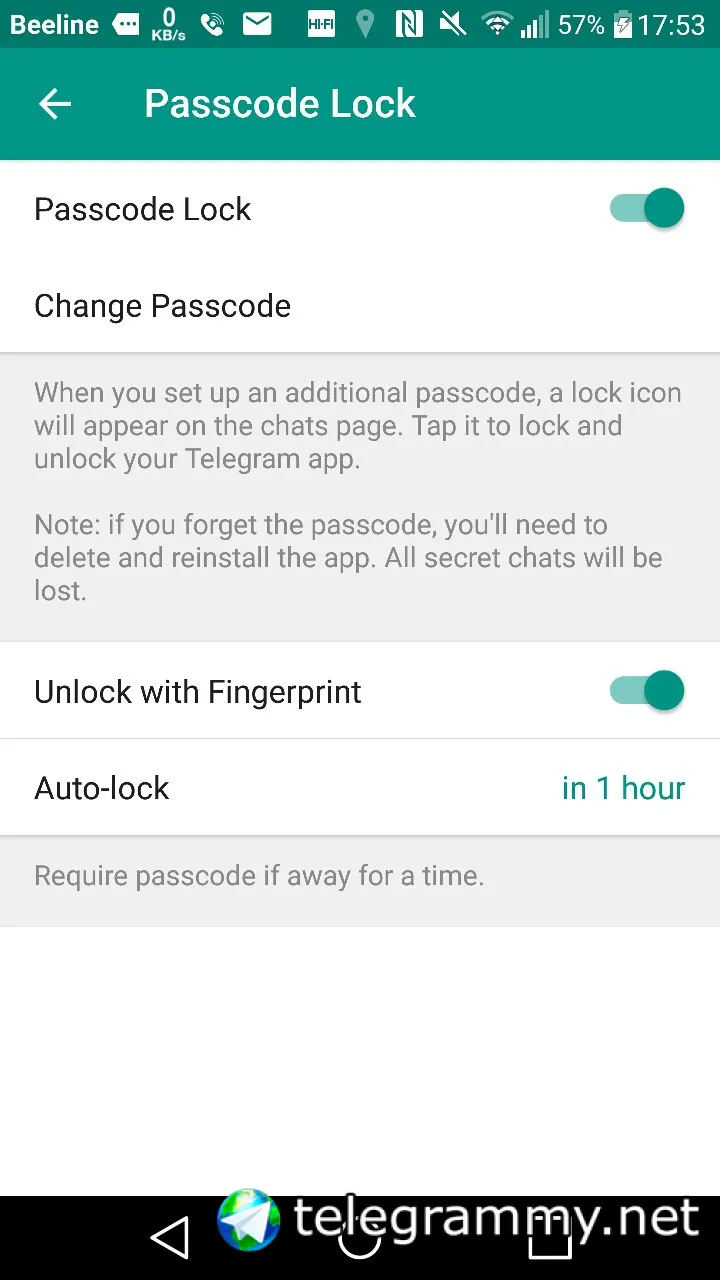Go back from Passcode Lock settings
The width and height of the screenshot is (720, 1280).
[55, 104]
